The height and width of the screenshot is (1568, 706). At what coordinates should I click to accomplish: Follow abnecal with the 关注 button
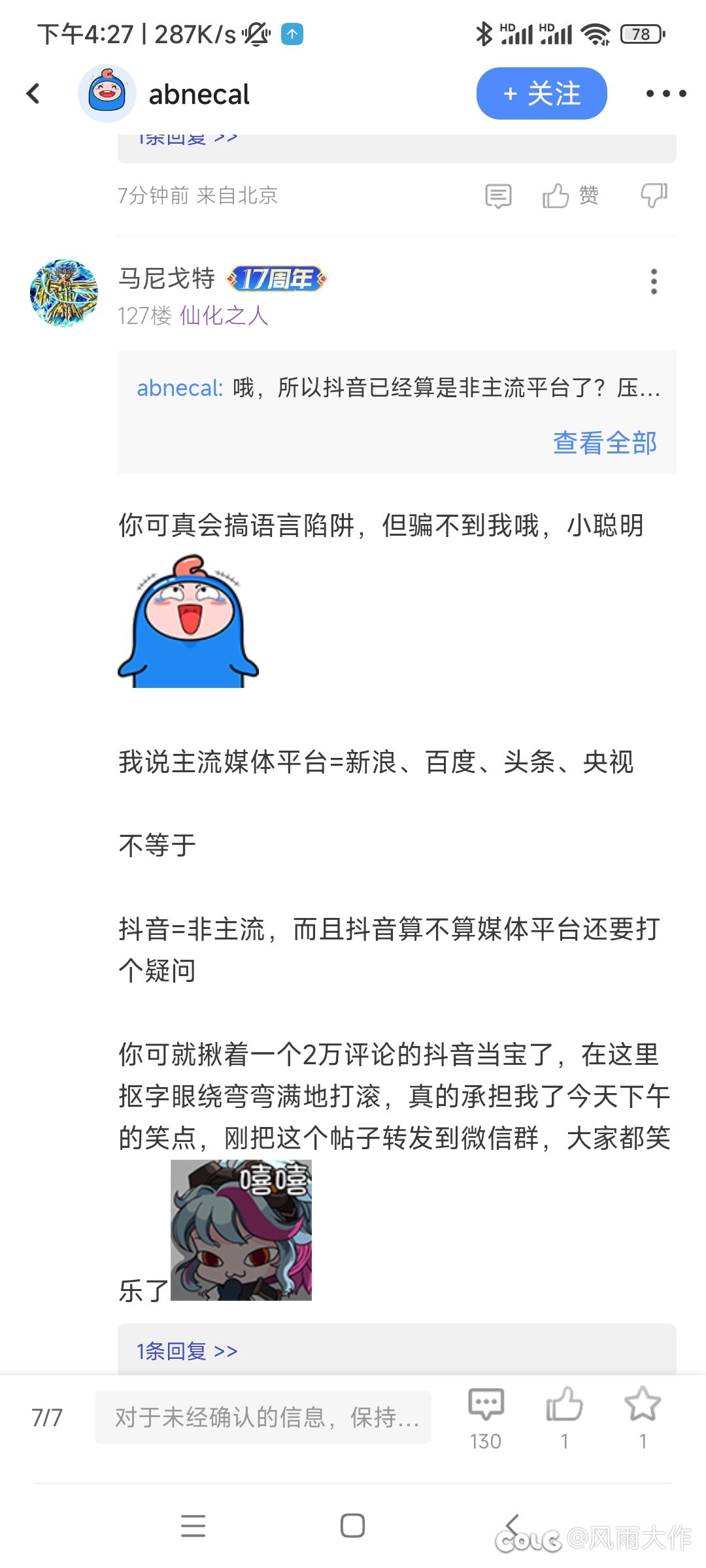pos(541,93)
